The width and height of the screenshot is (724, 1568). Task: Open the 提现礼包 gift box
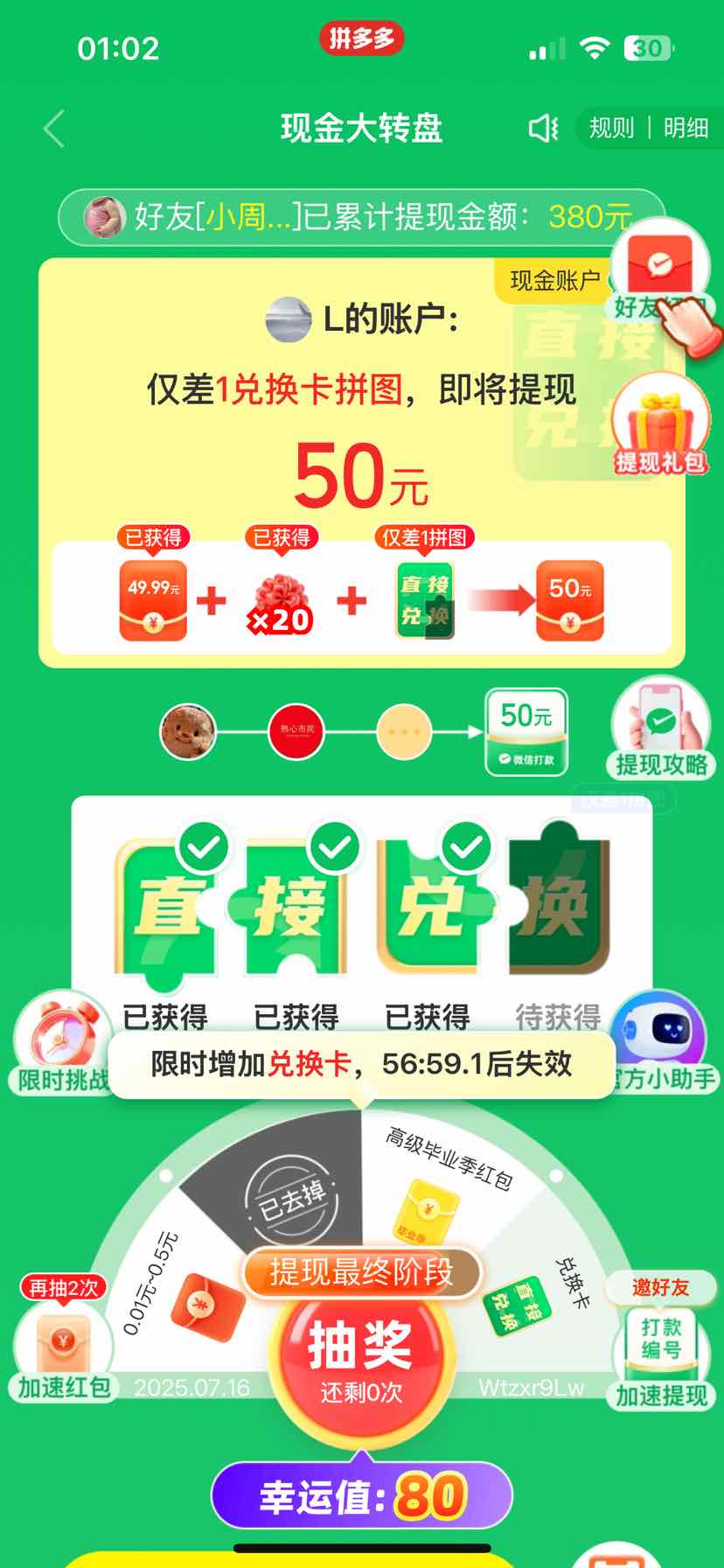[660, 425]
